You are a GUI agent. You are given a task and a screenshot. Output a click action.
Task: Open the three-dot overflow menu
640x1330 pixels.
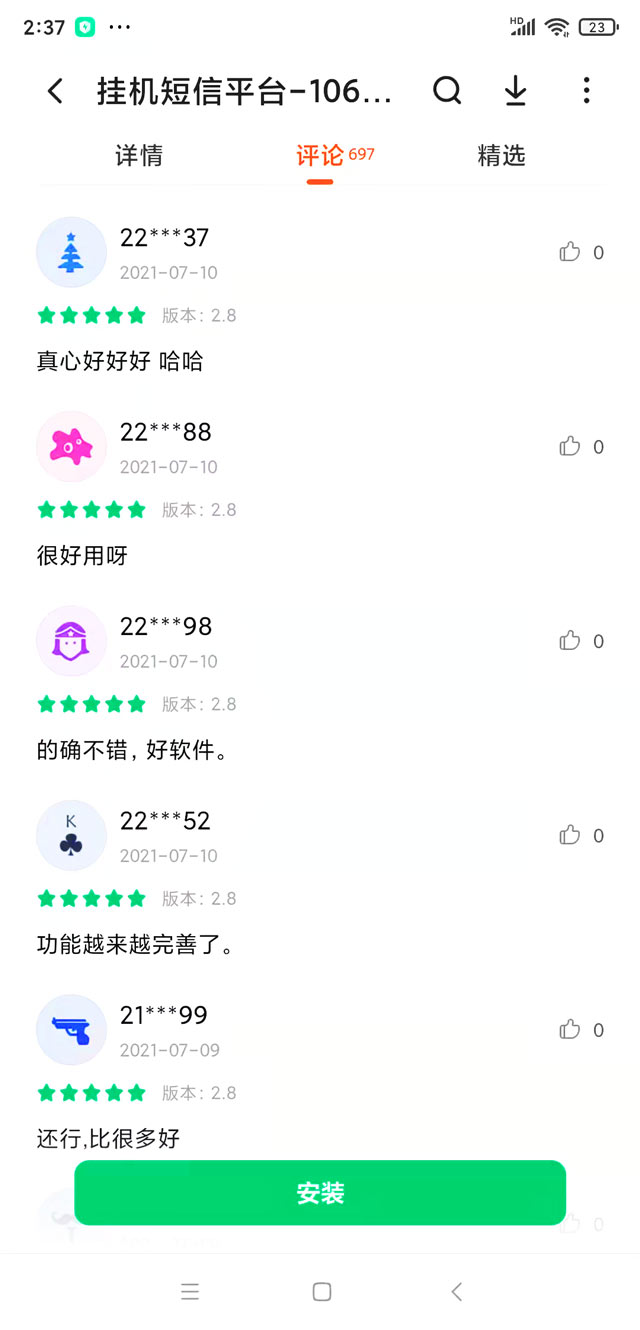pos(586,91)
